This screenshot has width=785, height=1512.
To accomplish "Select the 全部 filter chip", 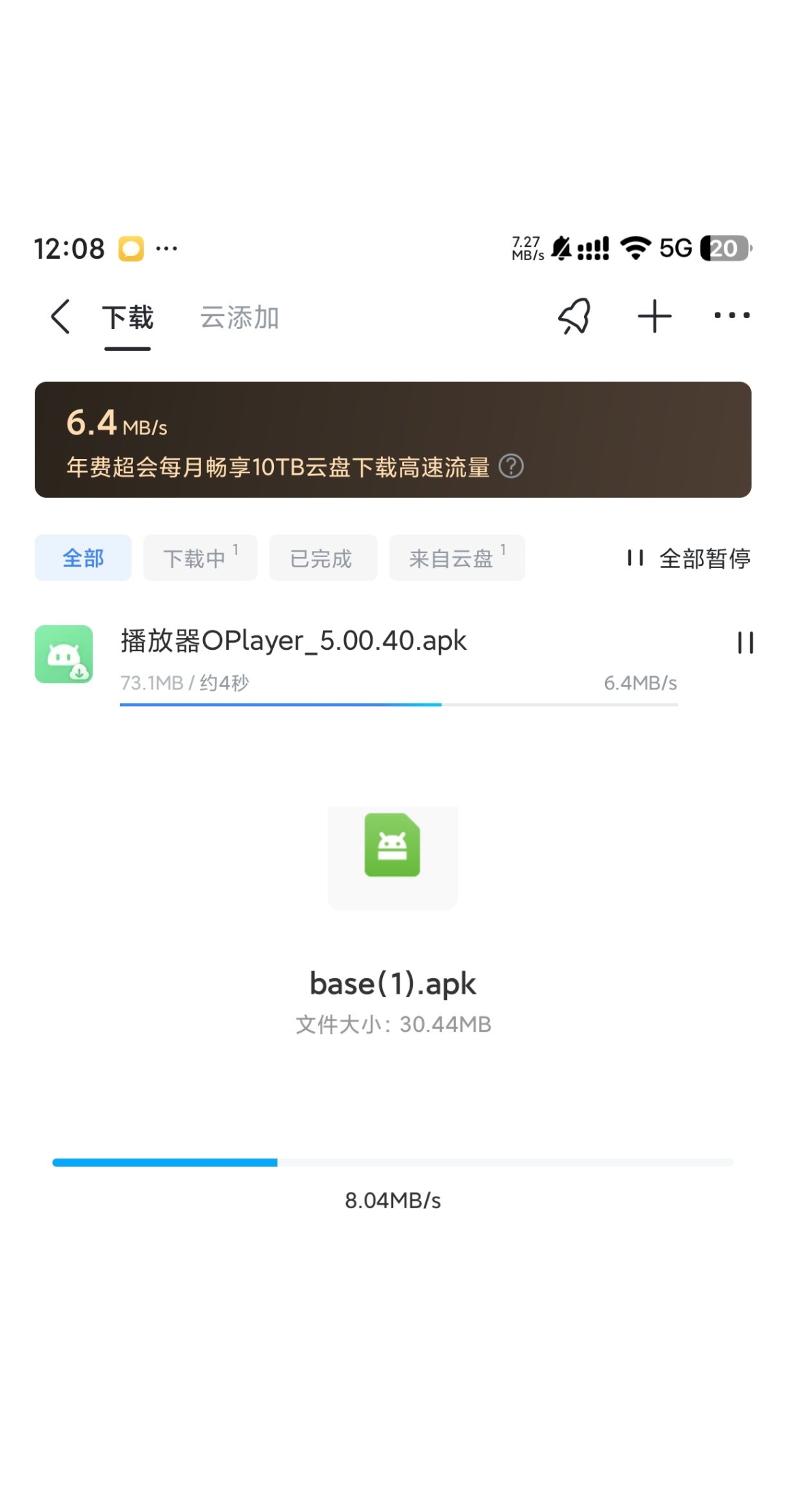I will coord(83,558).
